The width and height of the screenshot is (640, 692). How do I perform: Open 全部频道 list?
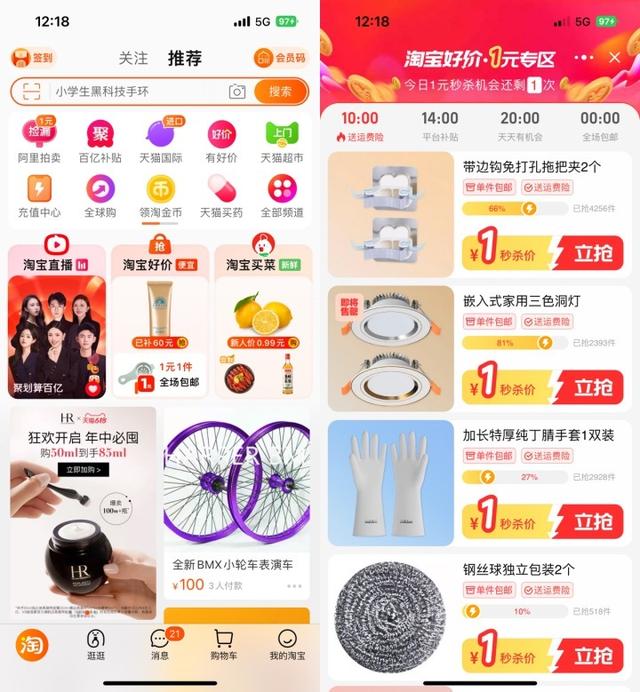tap(282, 195)
